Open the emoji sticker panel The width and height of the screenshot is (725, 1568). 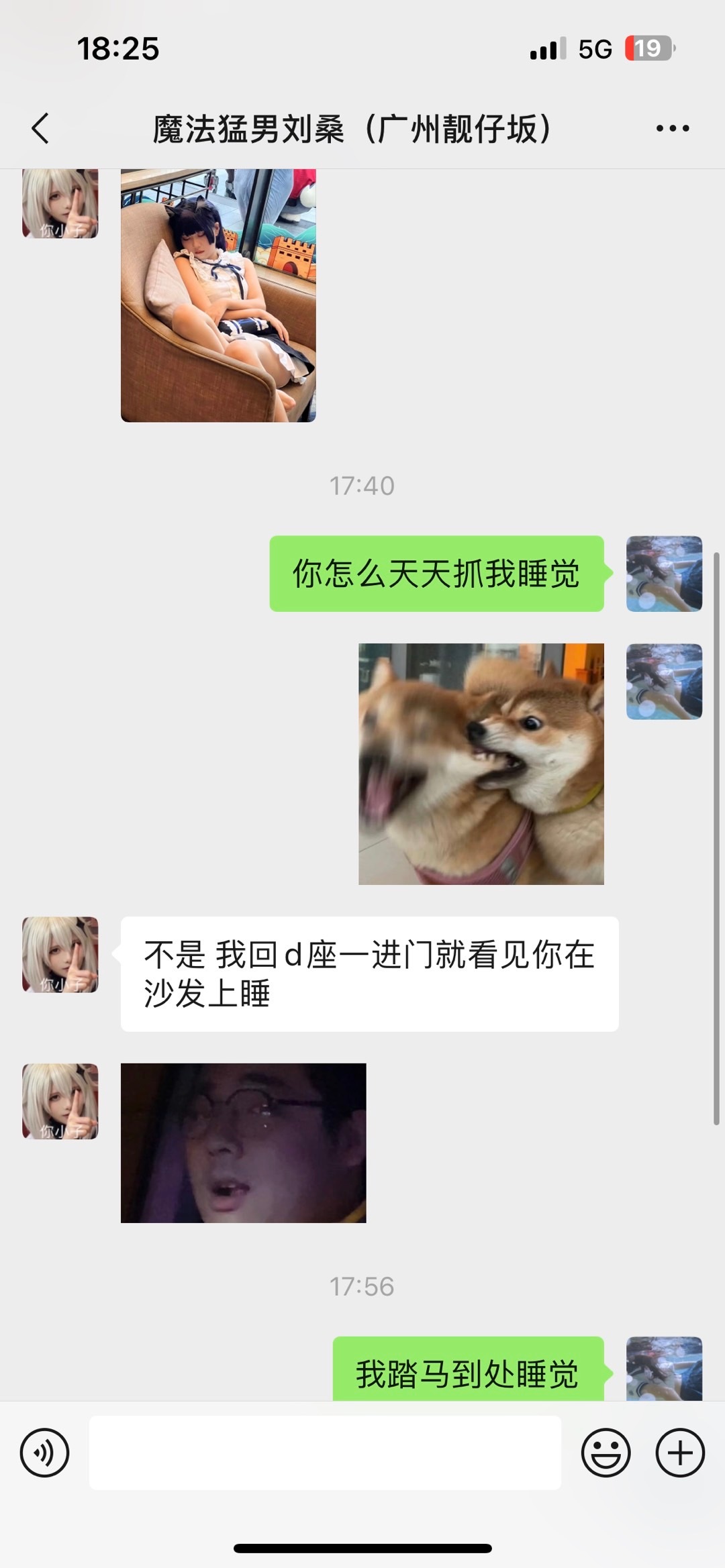606,1453
